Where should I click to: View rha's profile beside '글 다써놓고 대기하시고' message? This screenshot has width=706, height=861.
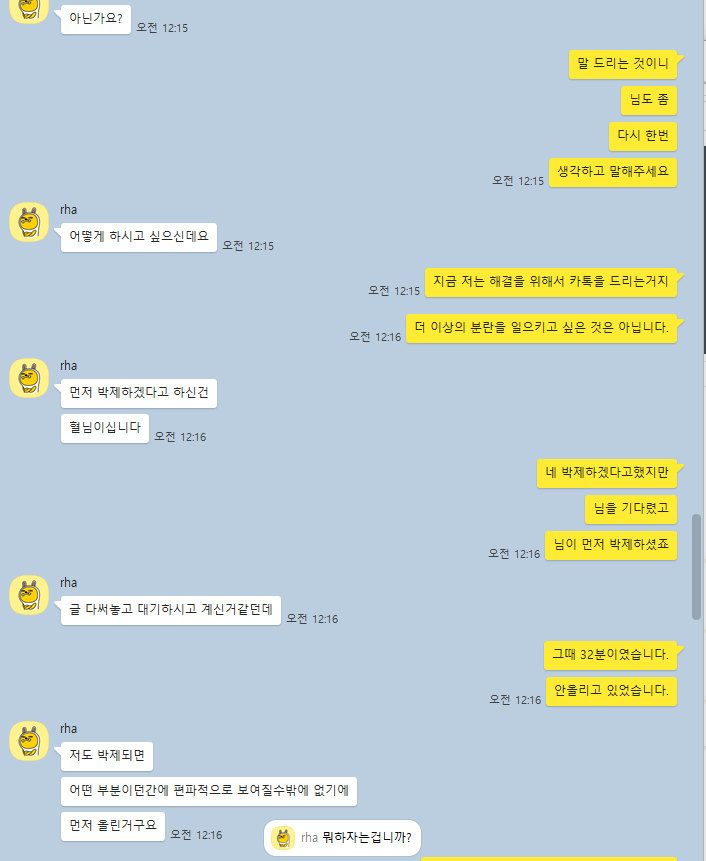click(x=30, y=595)
